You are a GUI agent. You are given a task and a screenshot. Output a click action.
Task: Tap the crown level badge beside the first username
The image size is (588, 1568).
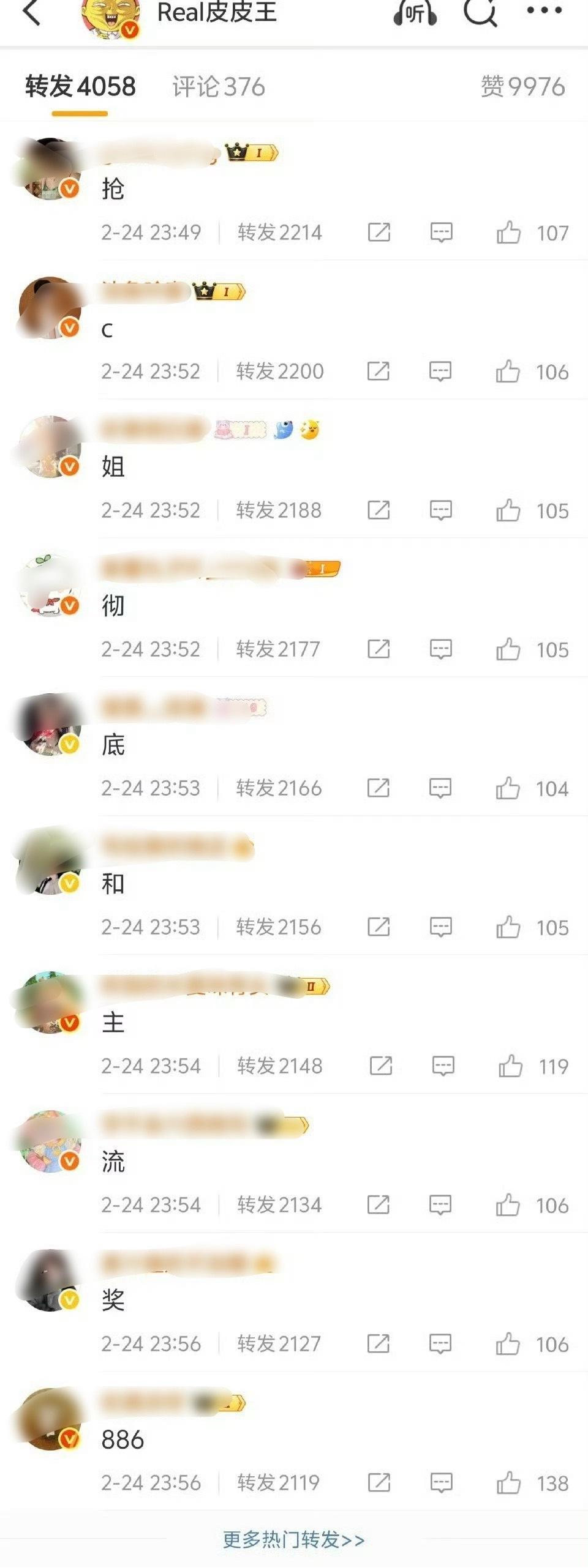point(250,150)
